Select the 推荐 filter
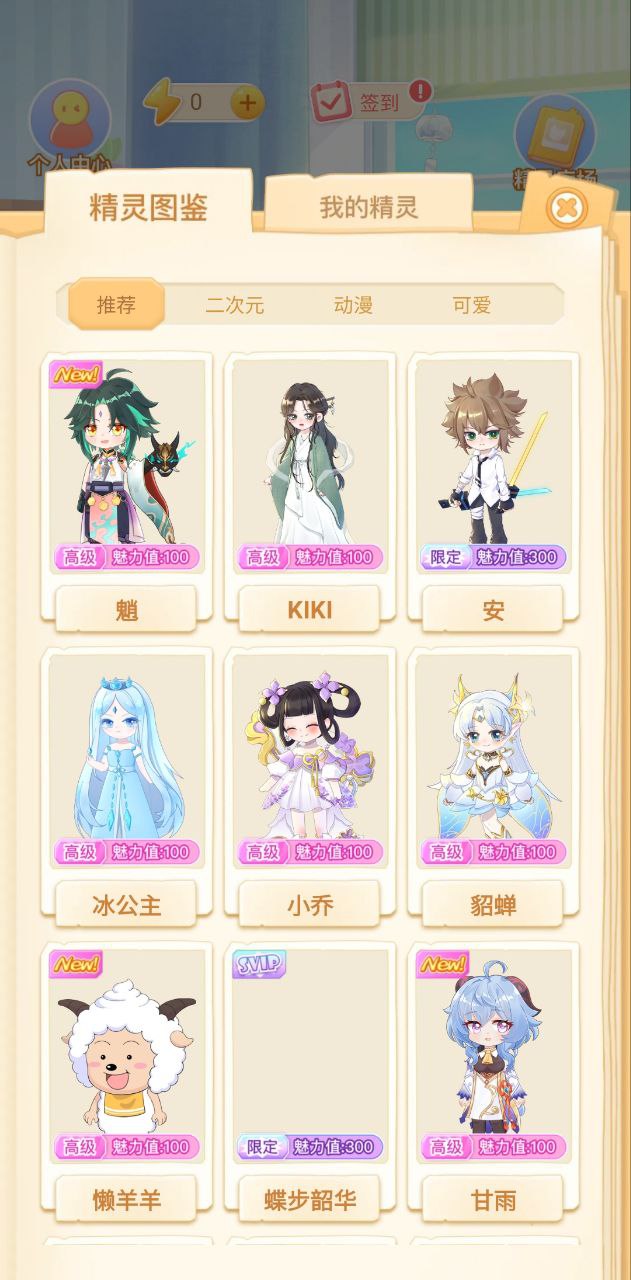Image resolution: width=631 pixels, height=1280 pixels. click(x=116, y=305)
